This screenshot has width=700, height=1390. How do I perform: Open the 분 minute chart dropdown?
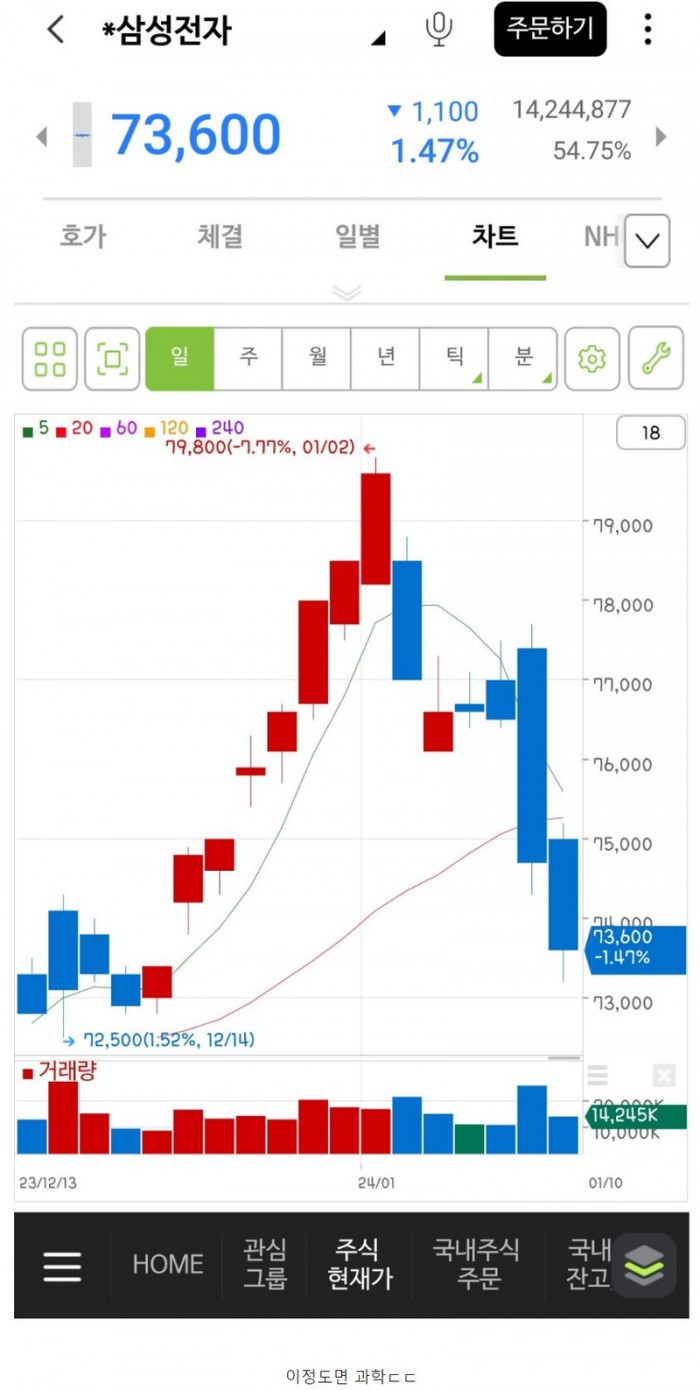pyautogui.click(x=523, y=358)
